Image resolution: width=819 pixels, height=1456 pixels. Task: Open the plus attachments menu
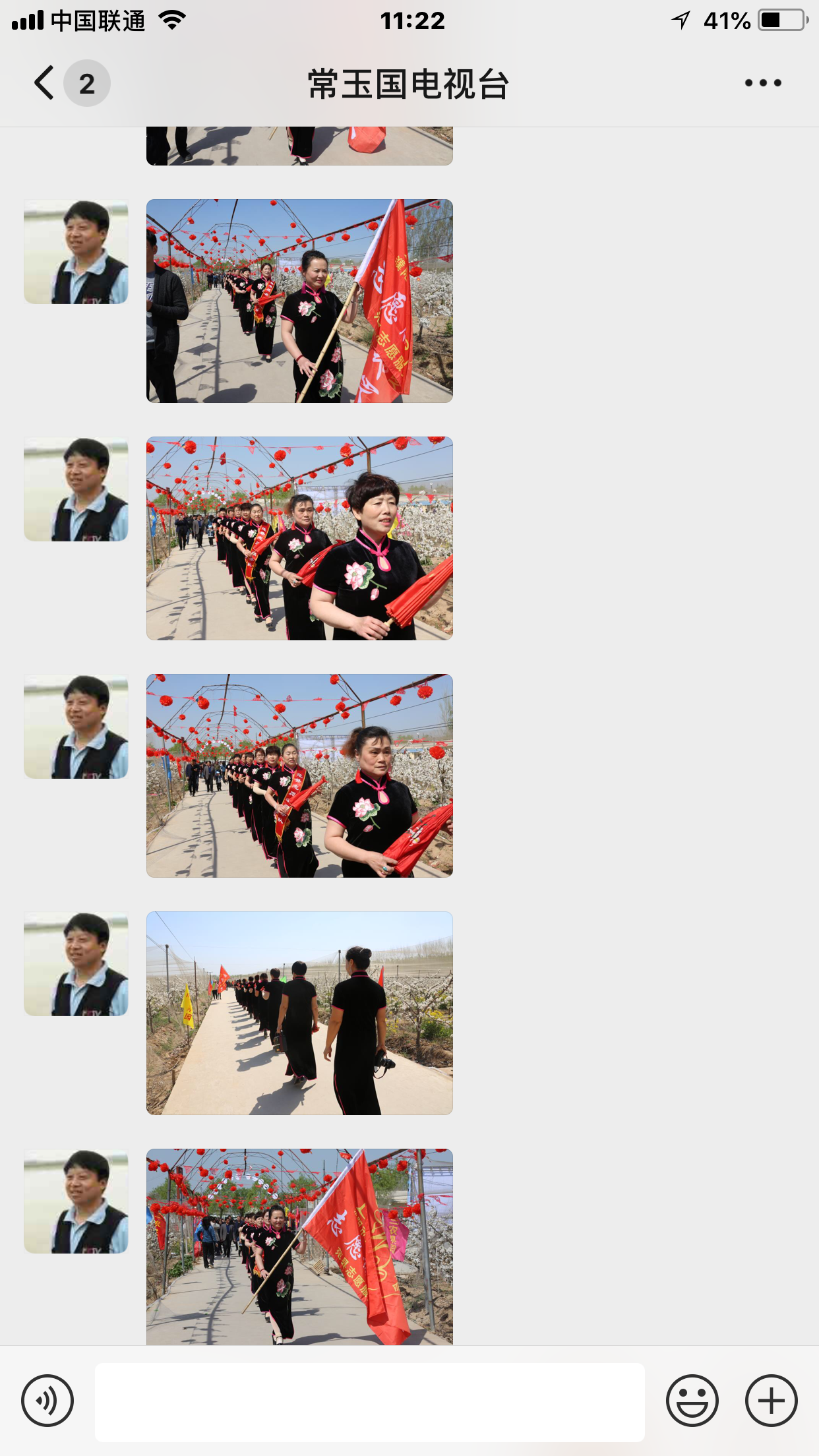(x=772, y=1401)
